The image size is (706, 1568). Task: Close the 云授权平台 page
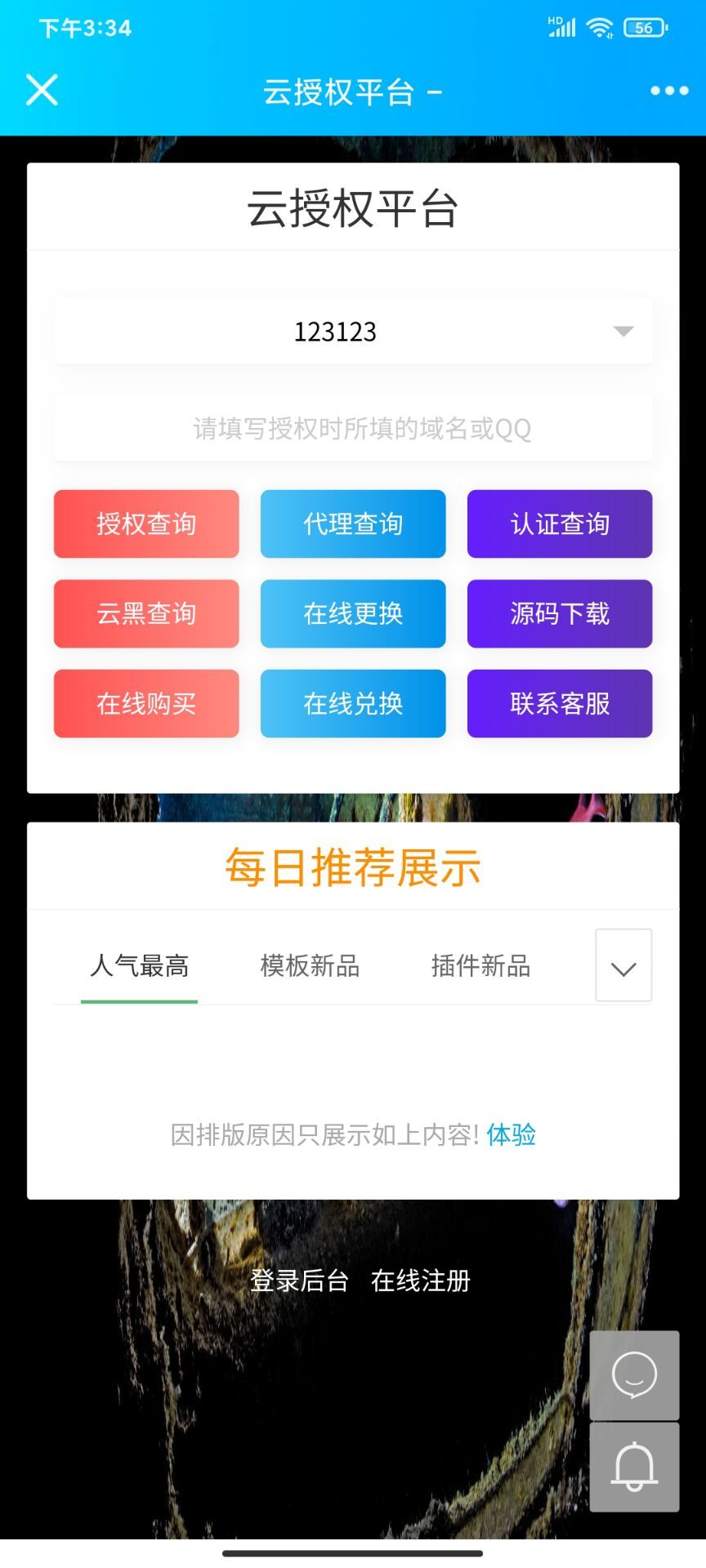coord(42,90)
